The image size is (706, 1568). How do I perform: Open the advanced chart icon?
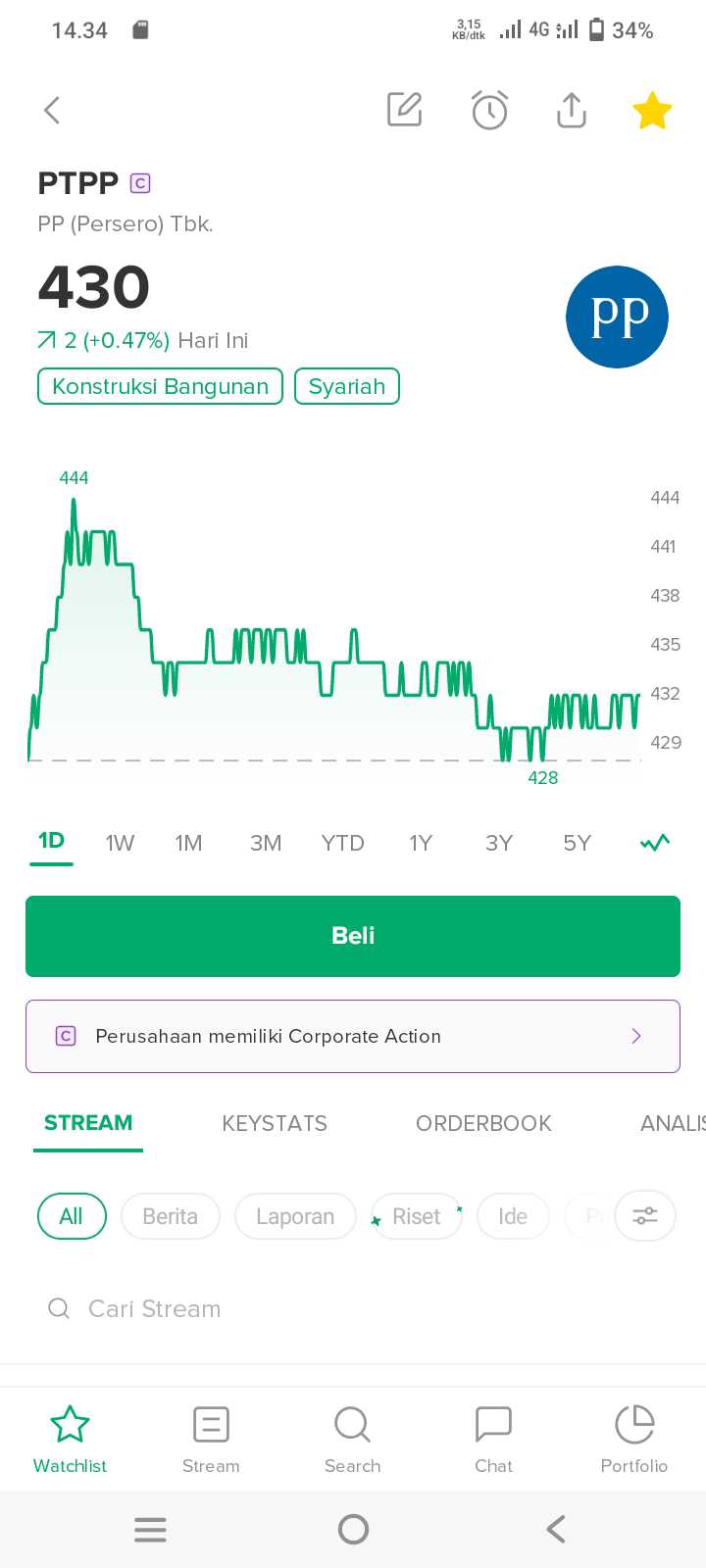pos(655,843)
